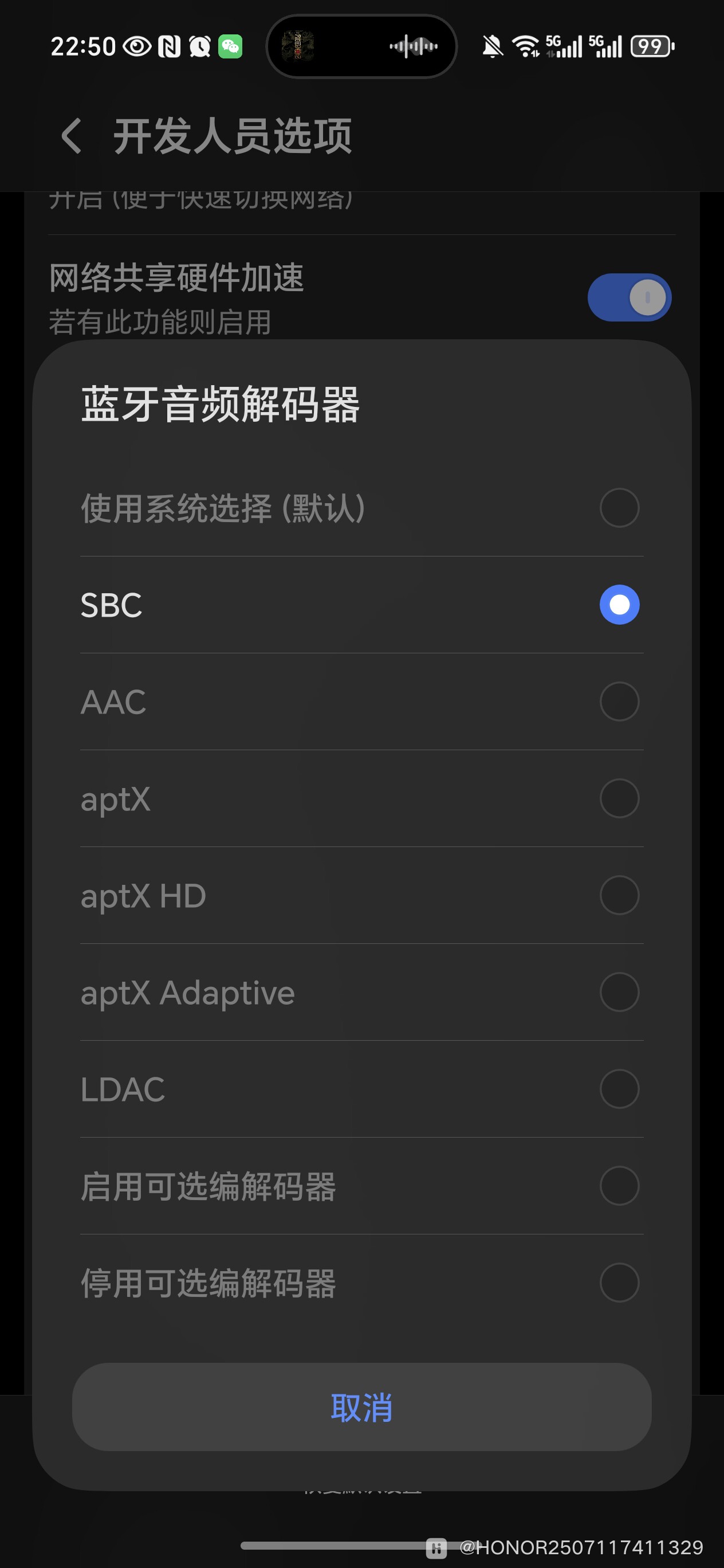Tap the 5G signal strength icon
This screenshot has height=1568, width=724.
[x=563, y=45]
